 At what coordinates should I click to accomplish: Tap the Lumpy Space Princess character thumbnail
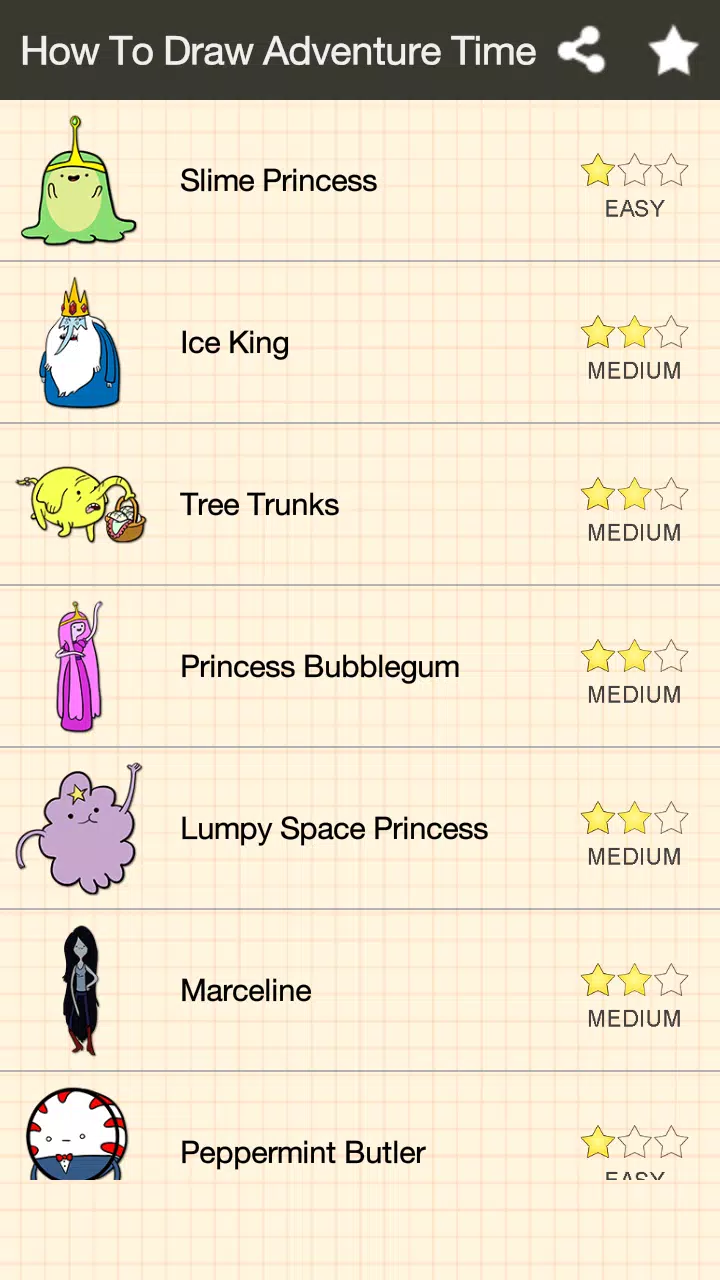click(x=82, y=828)
